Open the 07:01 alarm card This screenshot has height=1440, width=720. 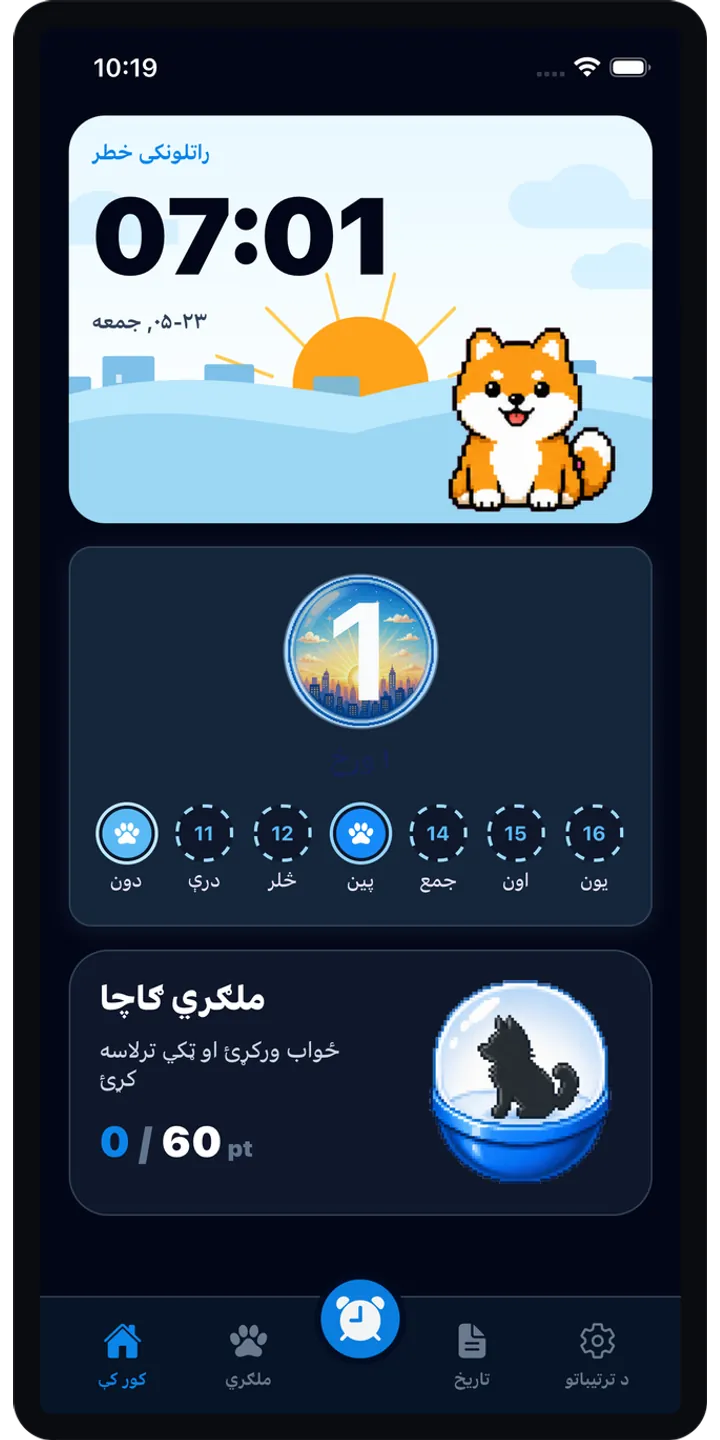pos(360,319)
